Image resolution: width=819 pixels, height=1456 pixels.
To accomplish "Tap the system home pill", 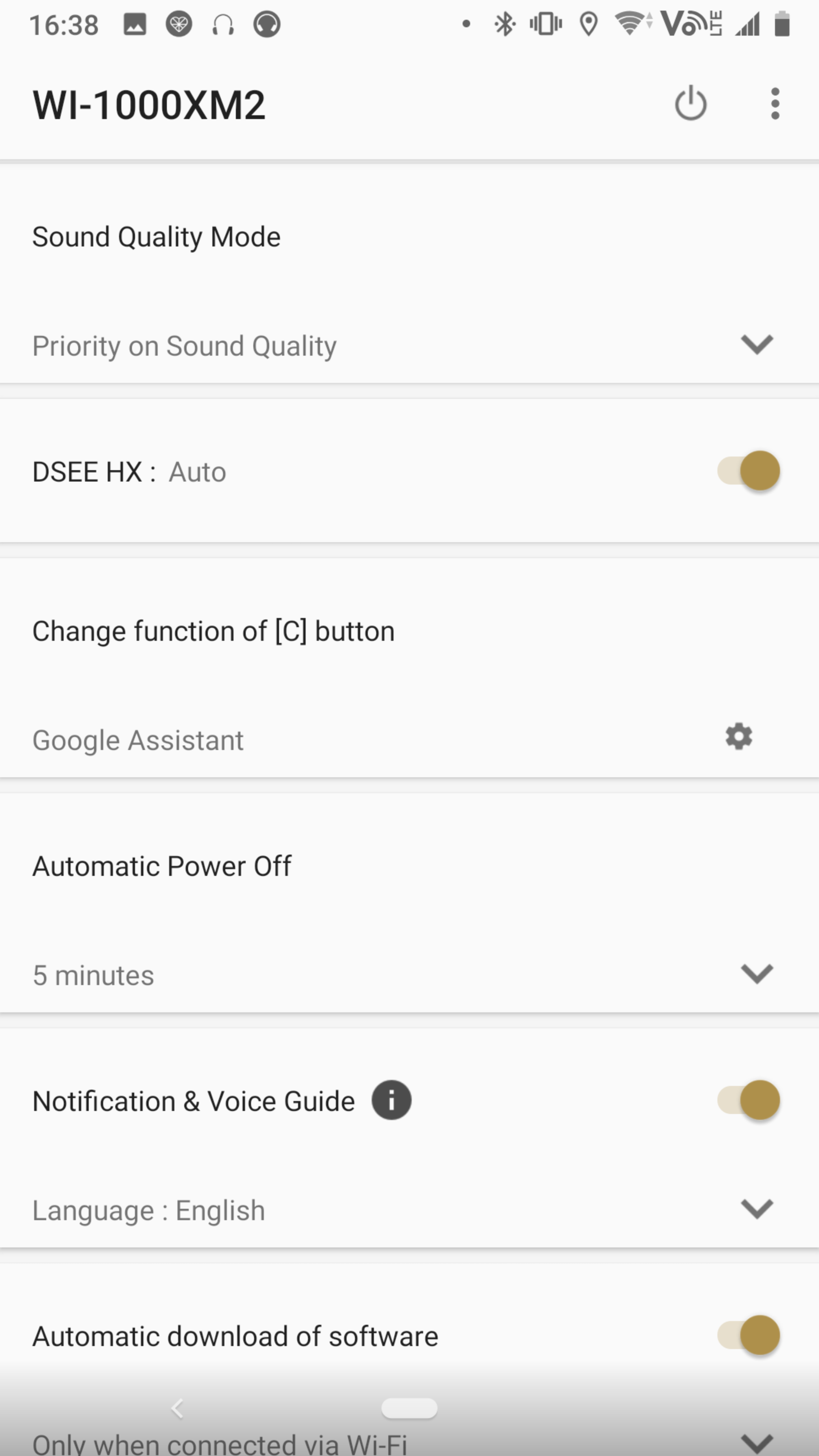I will pyautogui.click(x=409, y=1408).
